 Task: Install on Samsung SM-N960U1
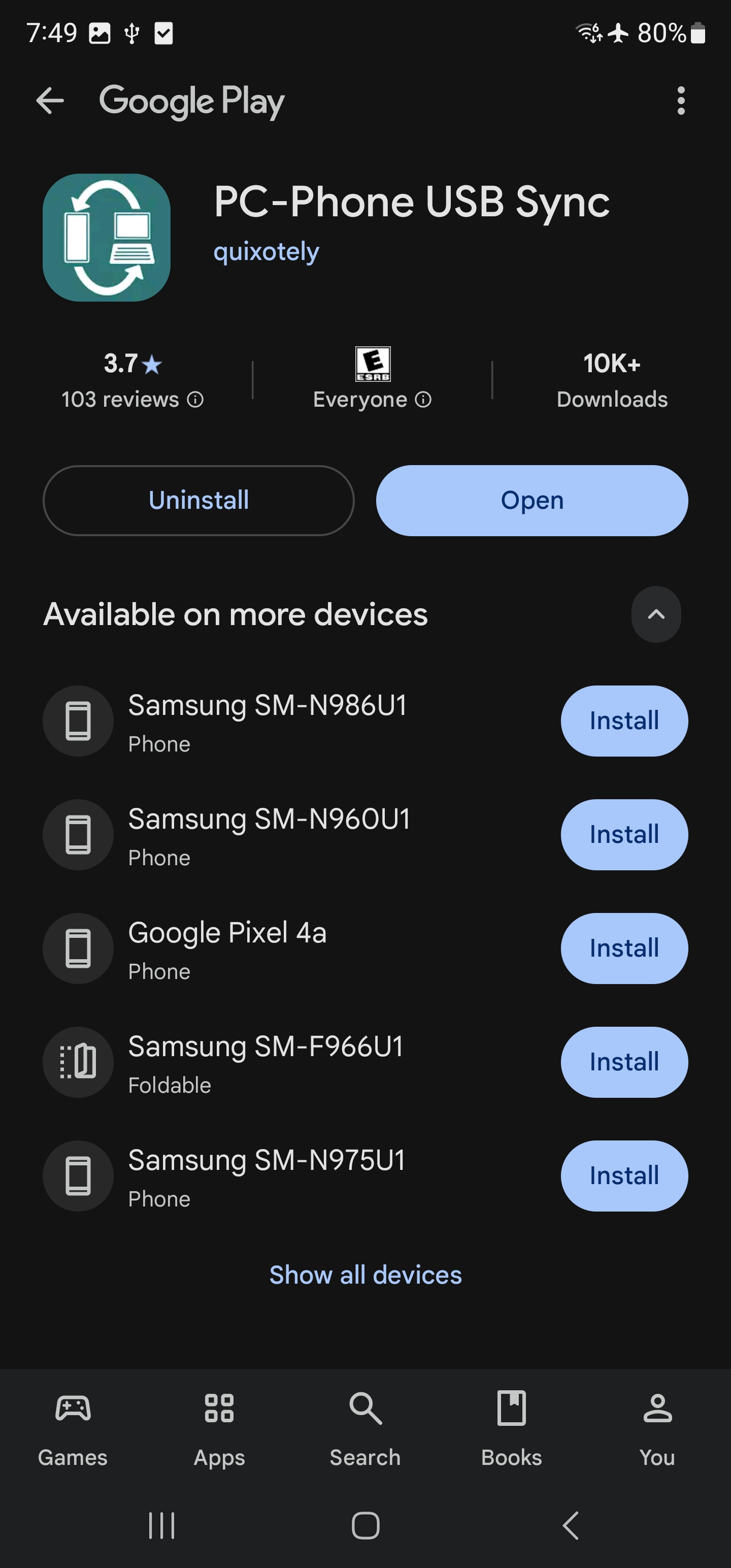click(624, 834)
